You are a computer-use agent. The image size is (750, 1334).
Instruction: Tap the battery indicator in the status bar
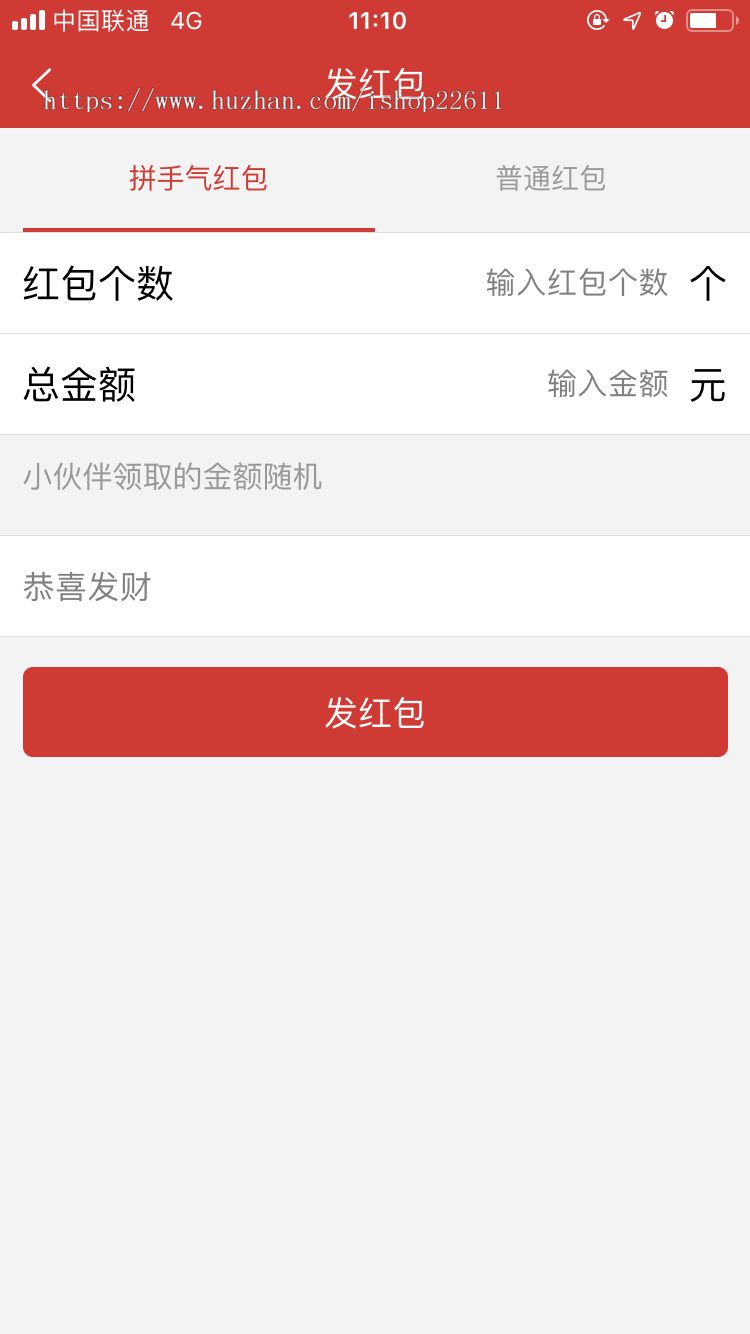[x=709, y=18]
